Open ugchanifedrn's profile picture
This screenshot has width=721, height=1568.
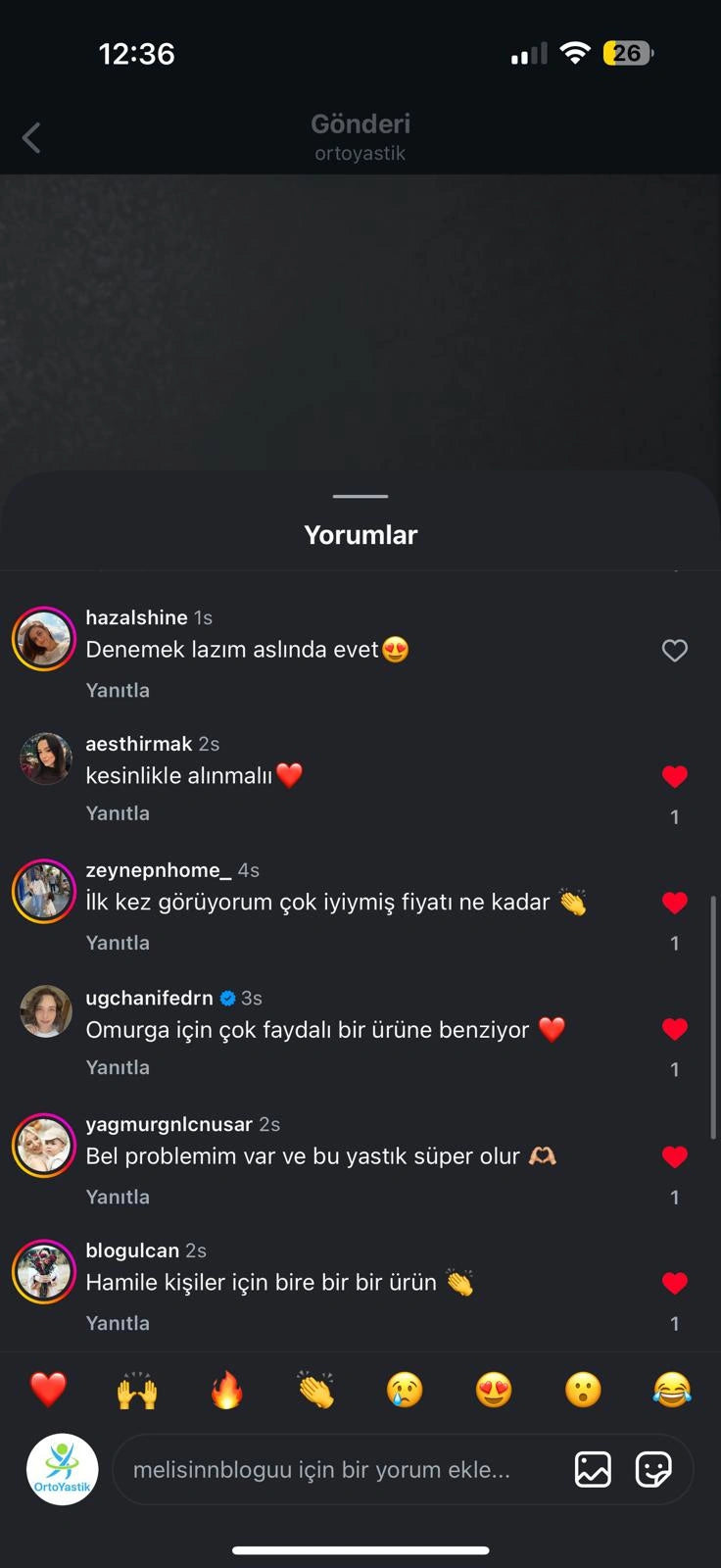coord(45,1012)
